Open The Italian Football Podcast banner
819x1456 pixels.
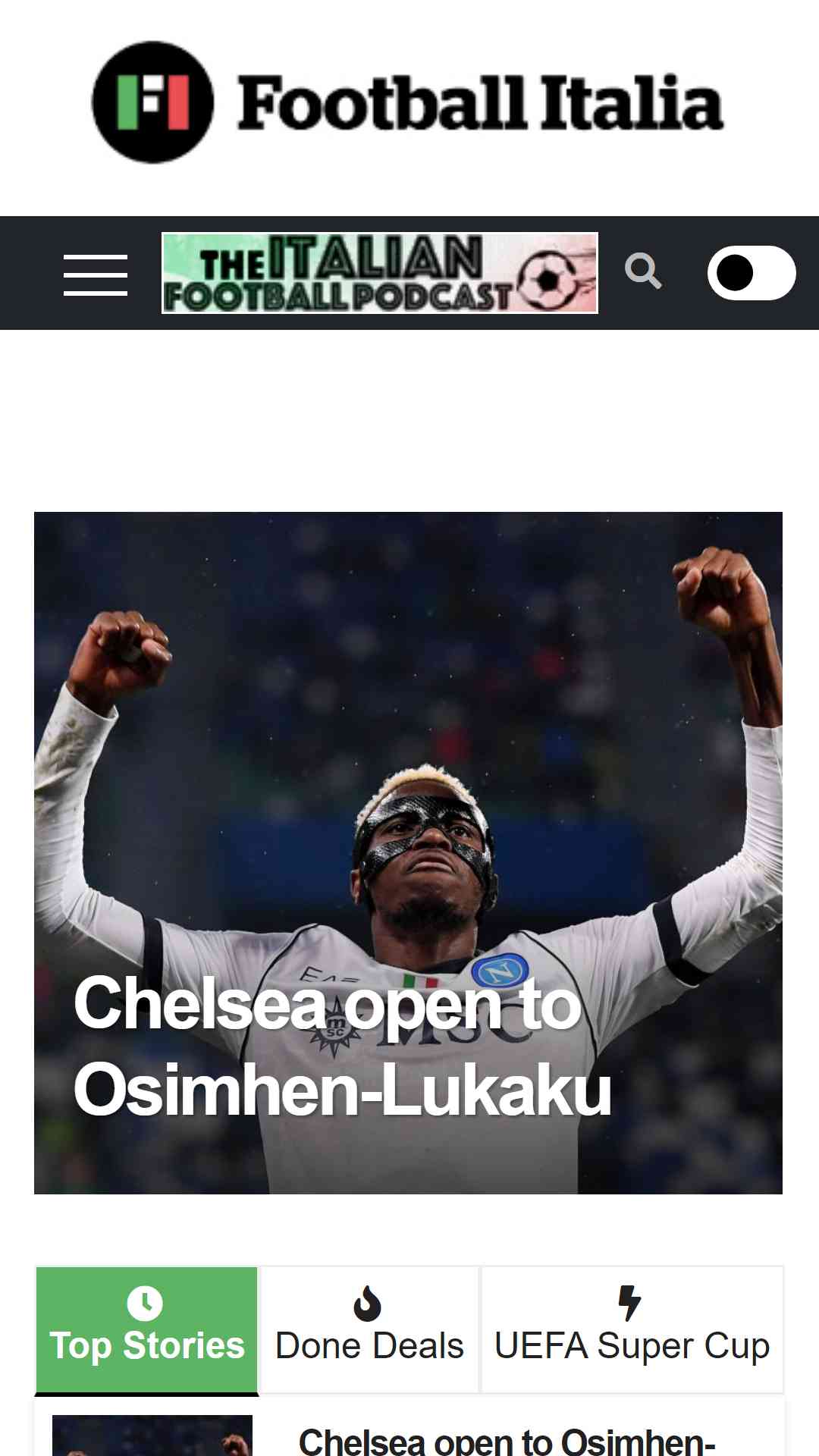point(380,273)
